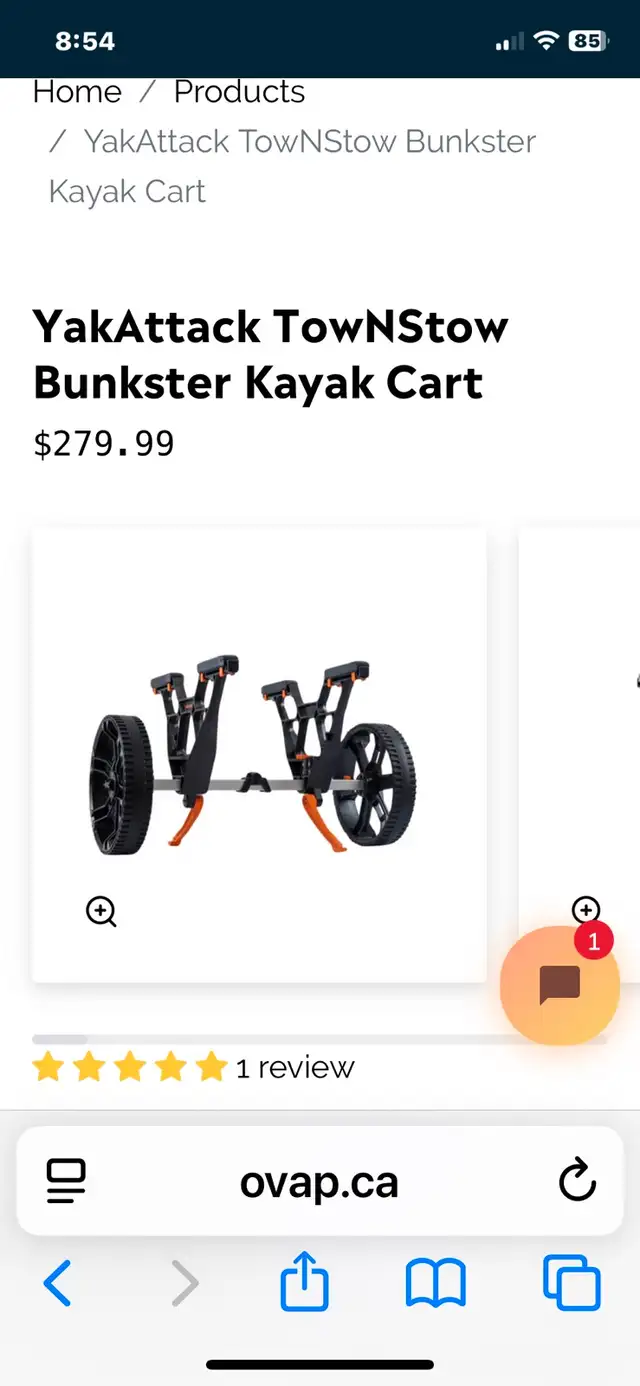The image size is (640, 1386).
Task: Open Safari page settings menu icon
Action: click(x=67, y=1182)
